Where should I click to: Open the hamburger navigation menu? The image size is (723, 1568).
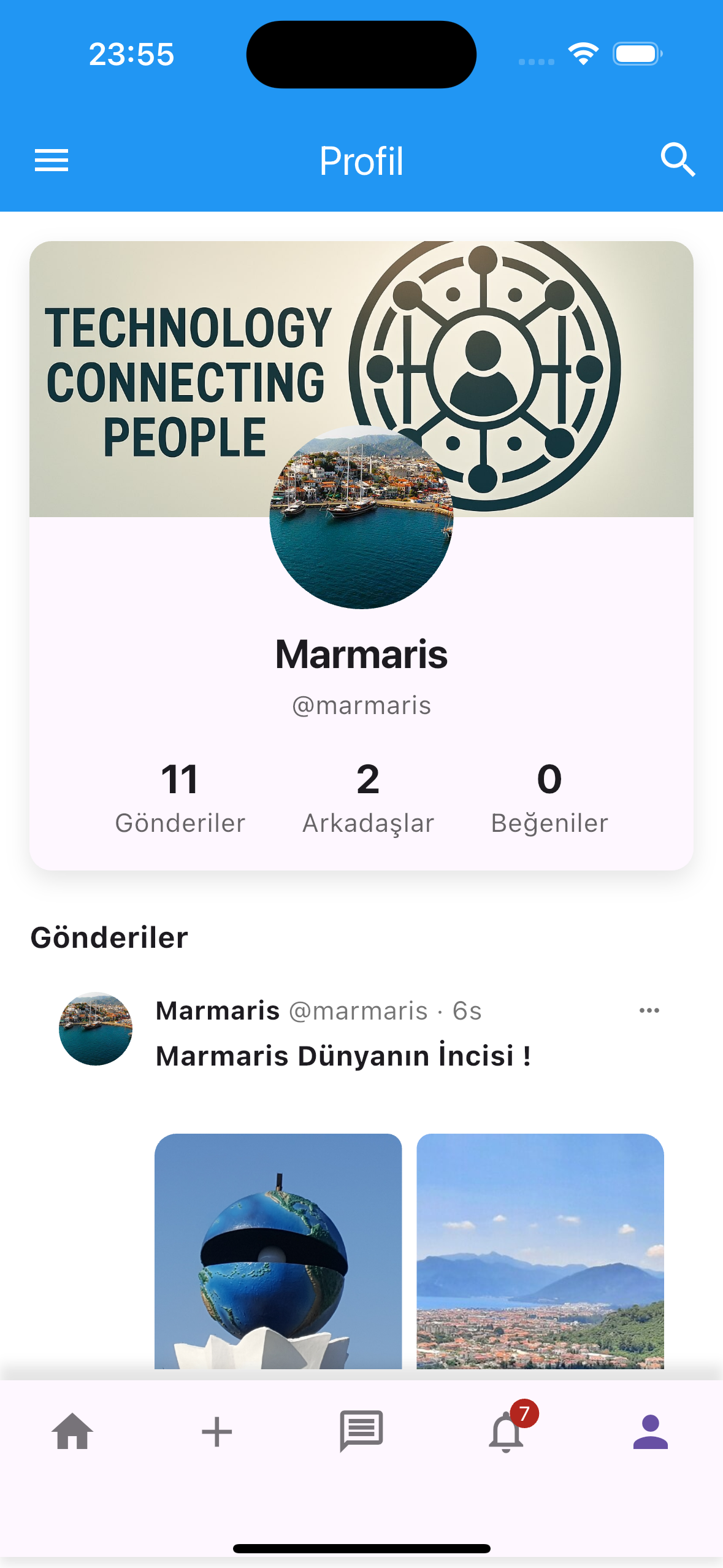[x=52, y=161]
